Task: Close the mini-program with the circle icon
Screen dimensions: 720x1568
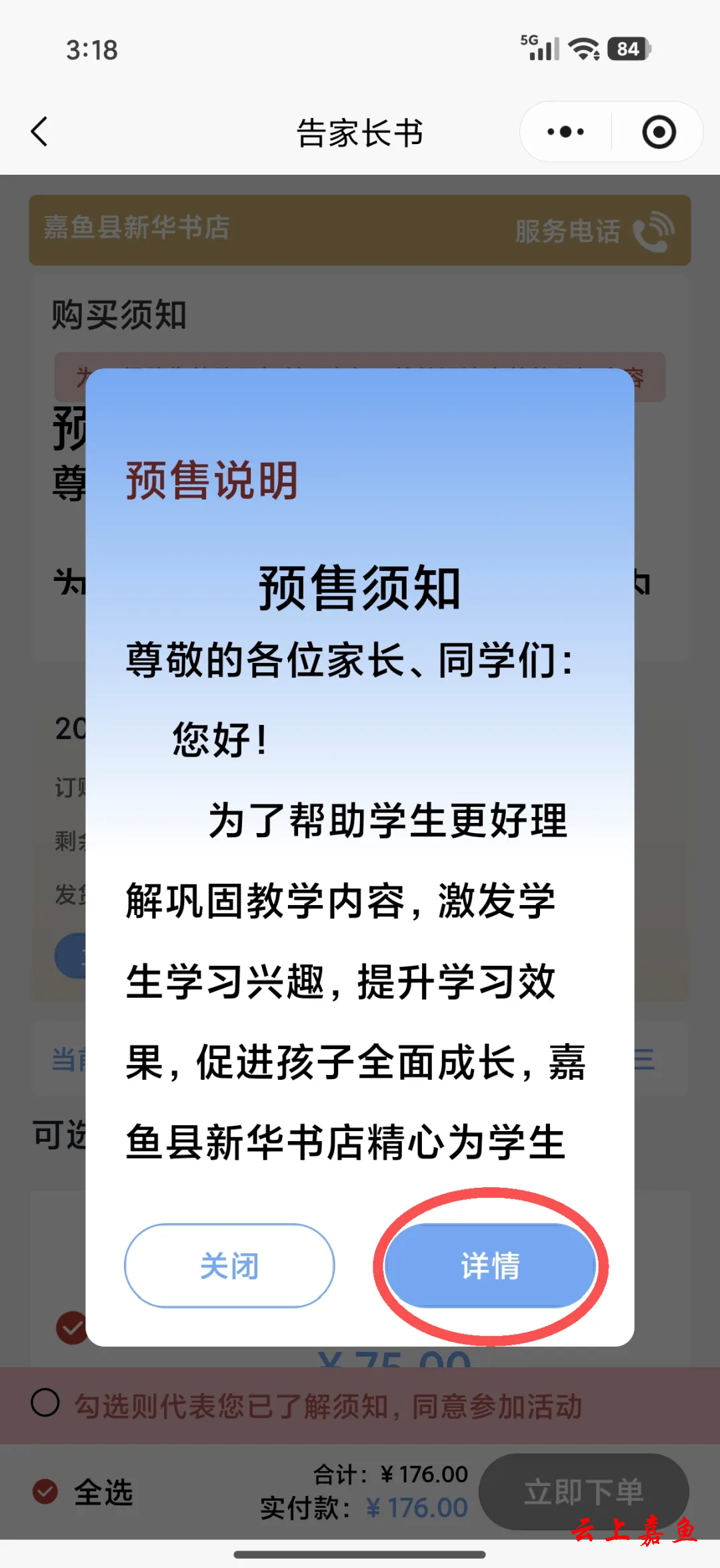Action: (x=659, y=132)
